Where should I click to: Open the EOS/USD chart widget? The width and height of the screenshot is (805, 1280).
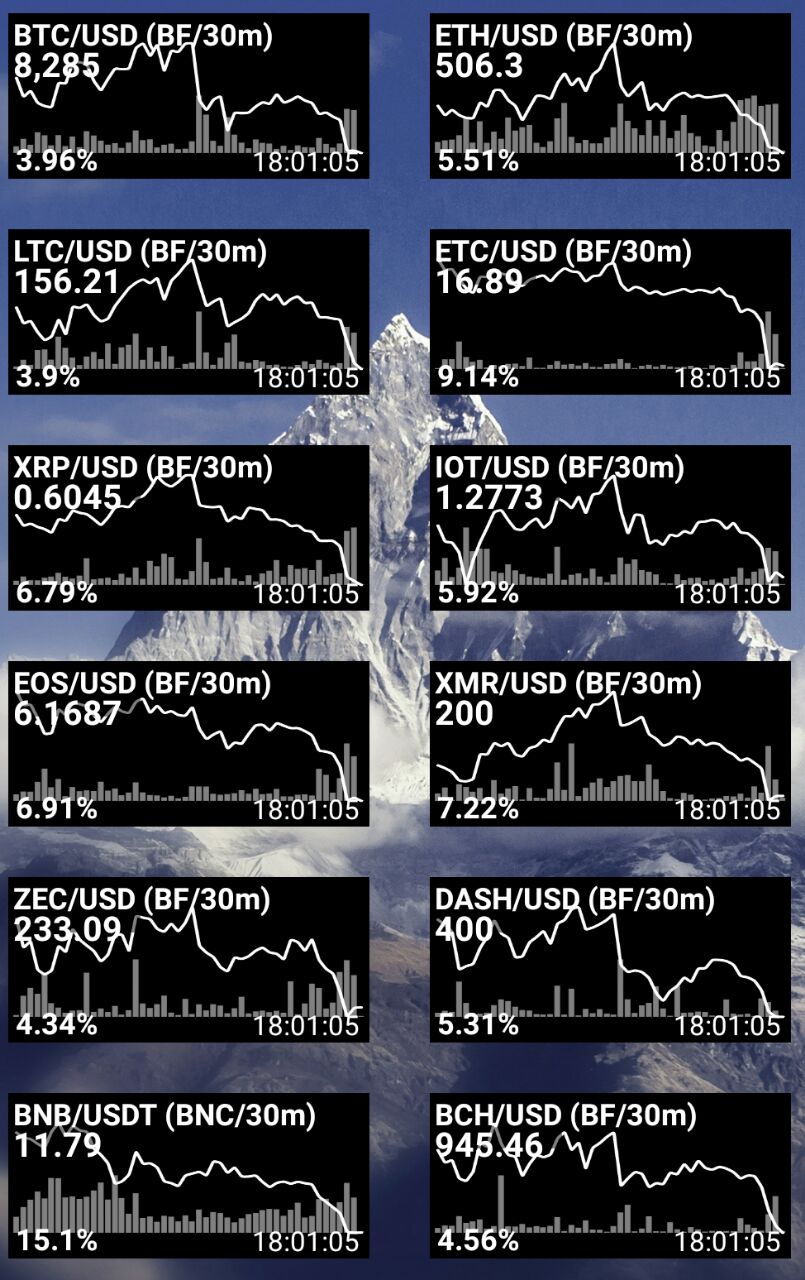(188, 743)
